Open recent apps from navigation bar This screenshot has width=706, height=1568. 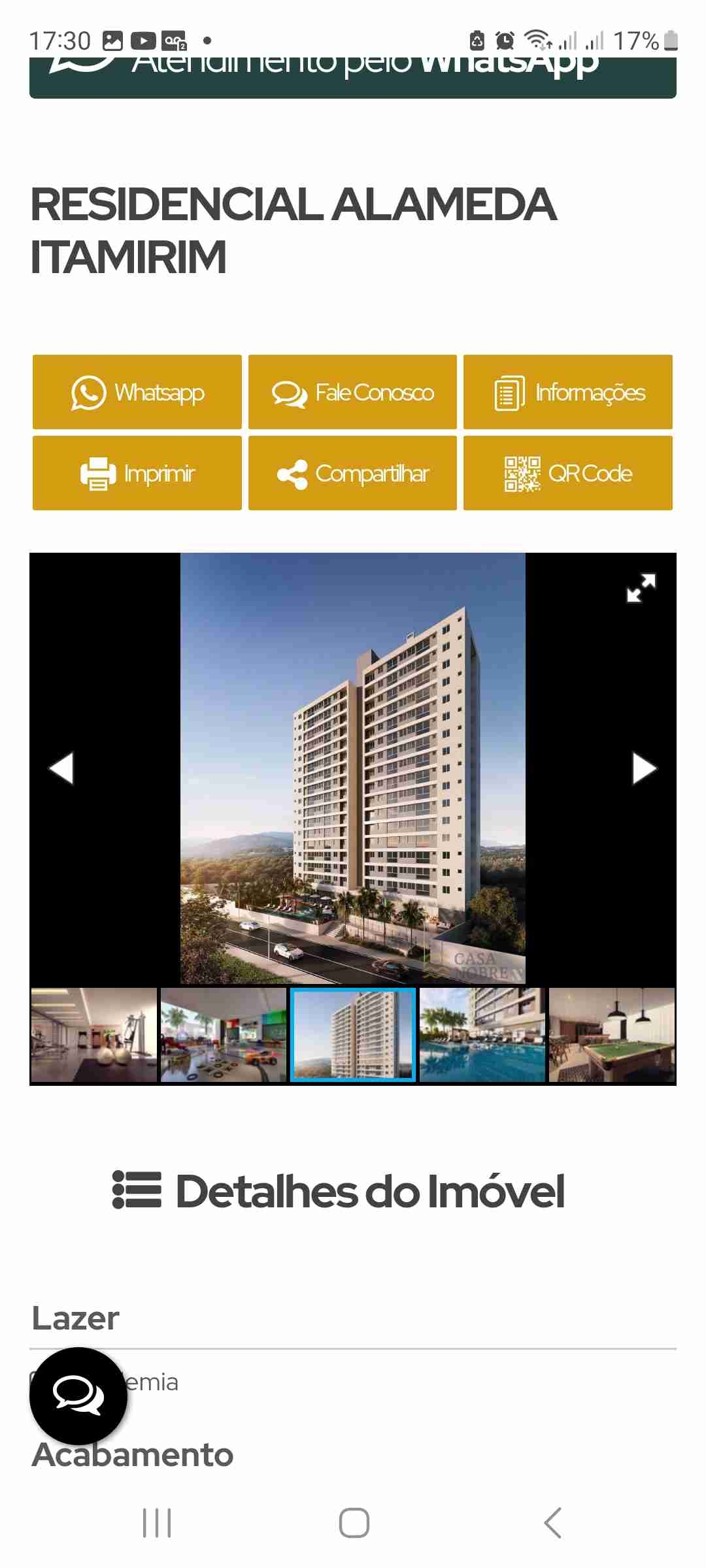pos(157,1523)
